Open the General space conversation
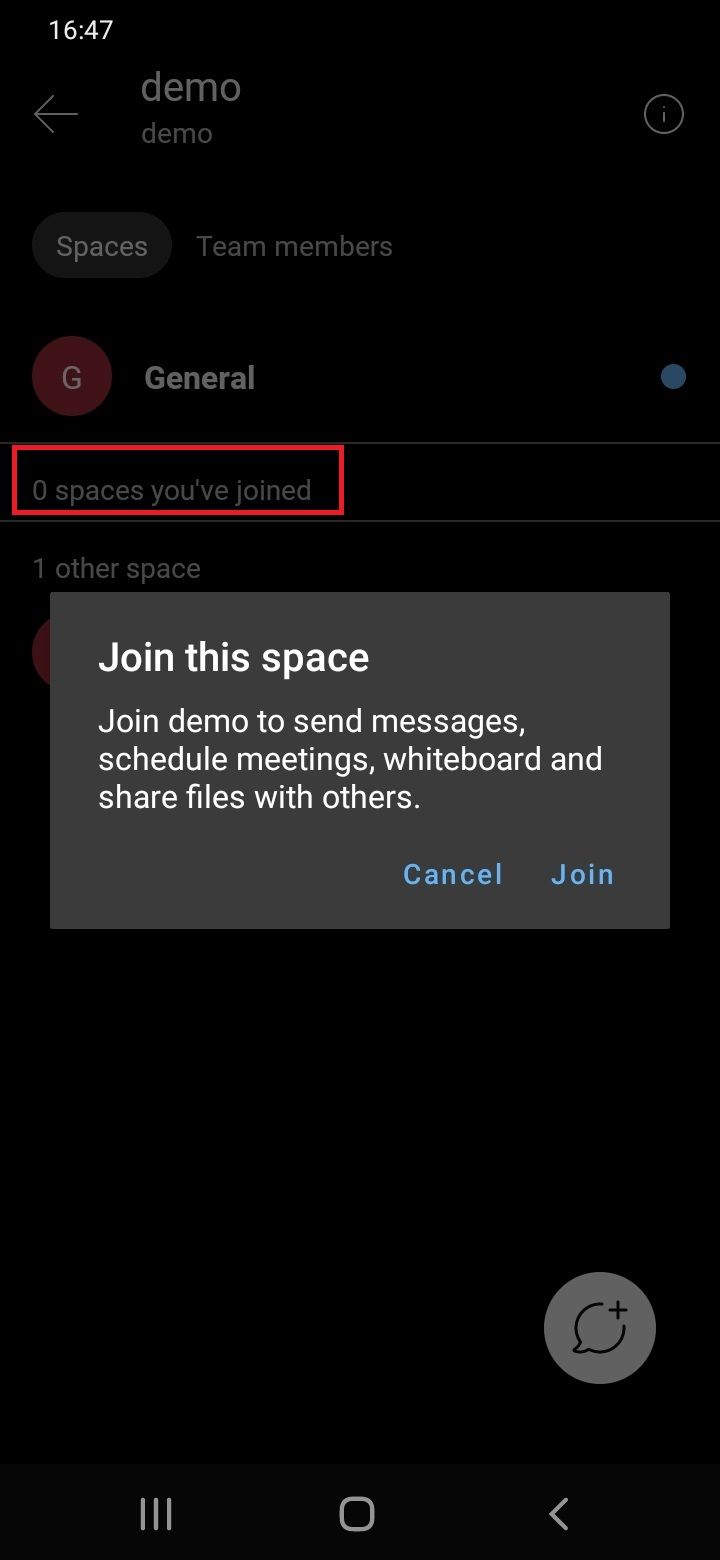720x1560 pixels. (x=200, y=377)
